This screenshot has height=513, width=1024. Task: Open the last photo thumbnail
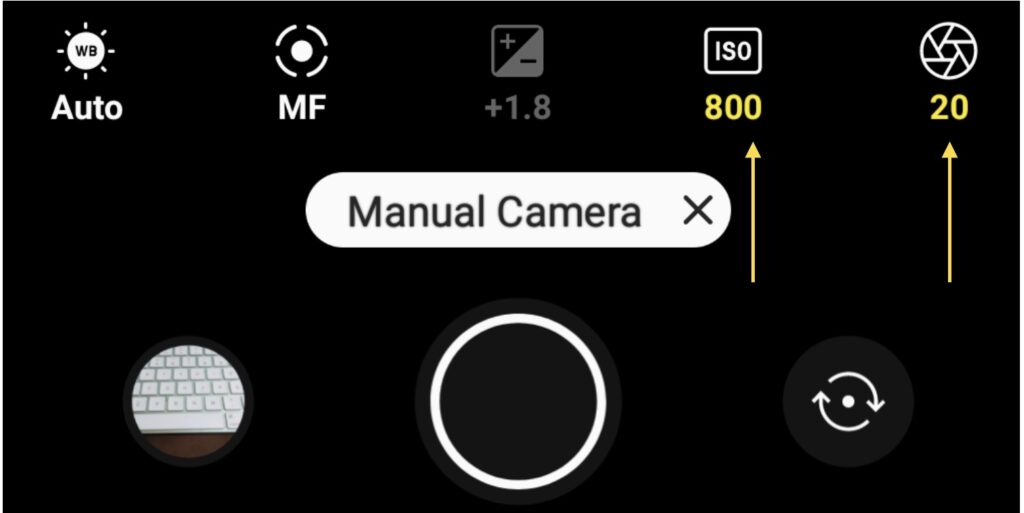coord(188,402)
